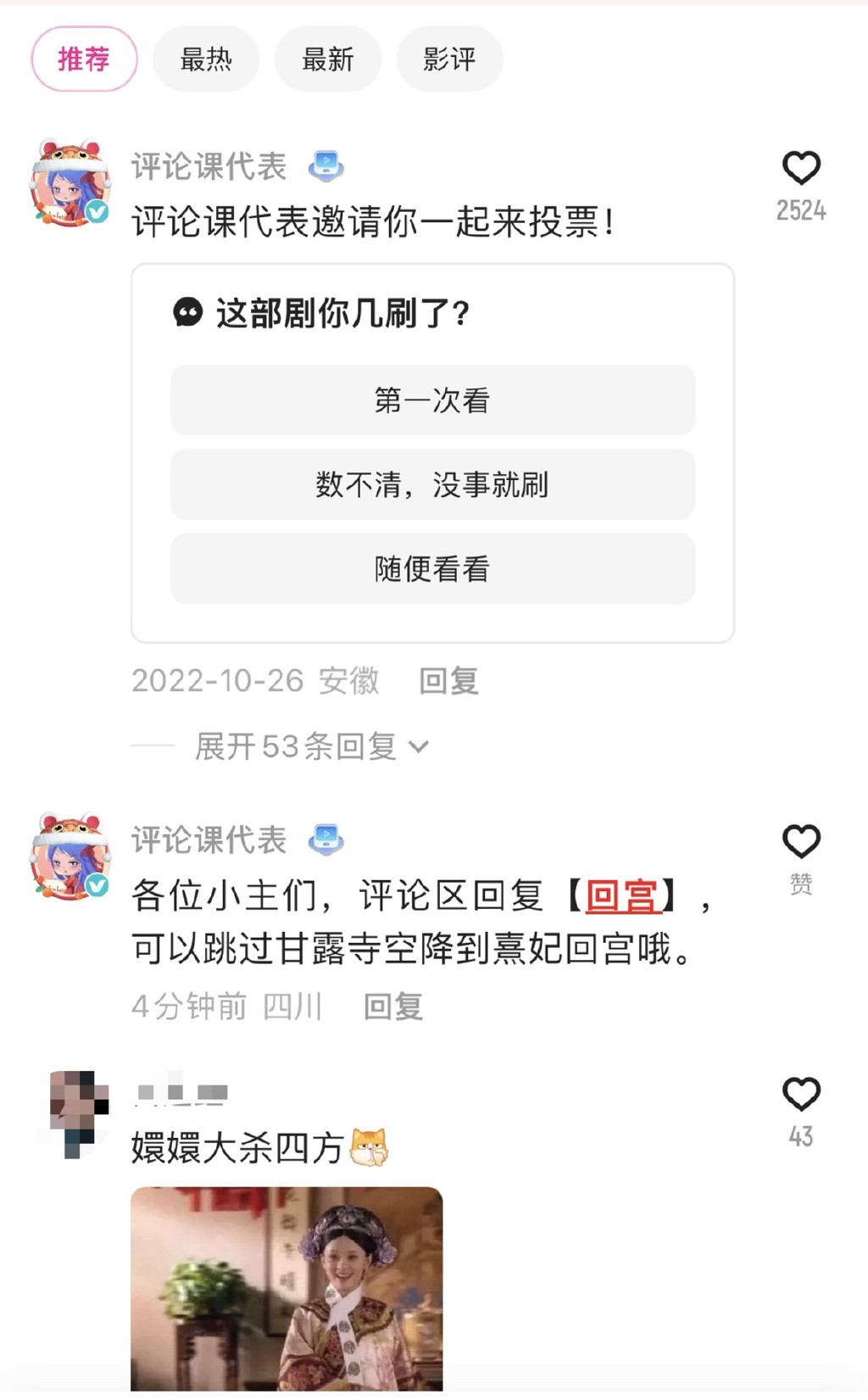Tap the heart on the 嬛嬛大杀四方 comment
The height and width of the screenshot is (1400, 868).
pyautogui.click(x=800, y=1096)
